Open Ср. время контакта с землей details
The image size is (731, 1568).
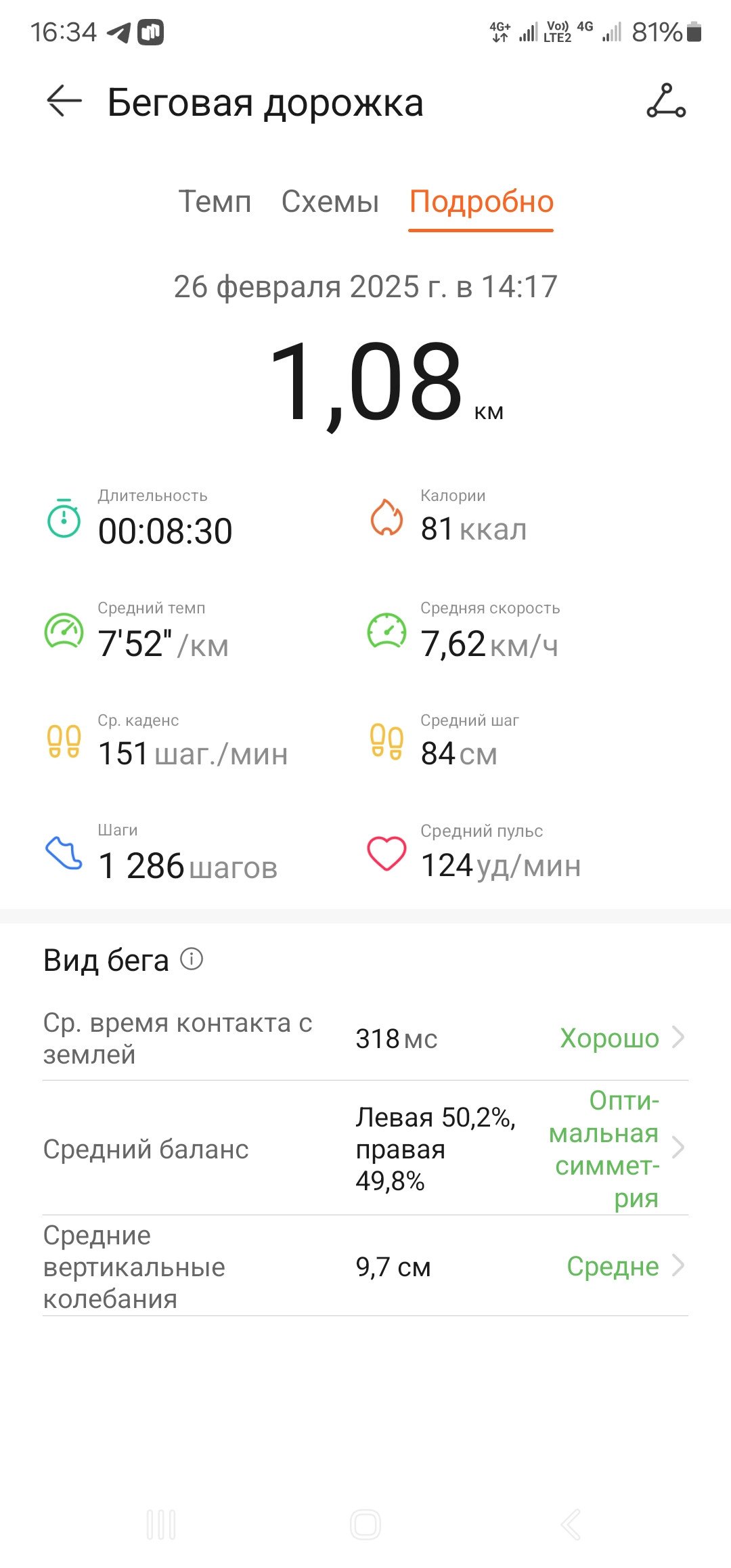click(x=365, y=1038)
